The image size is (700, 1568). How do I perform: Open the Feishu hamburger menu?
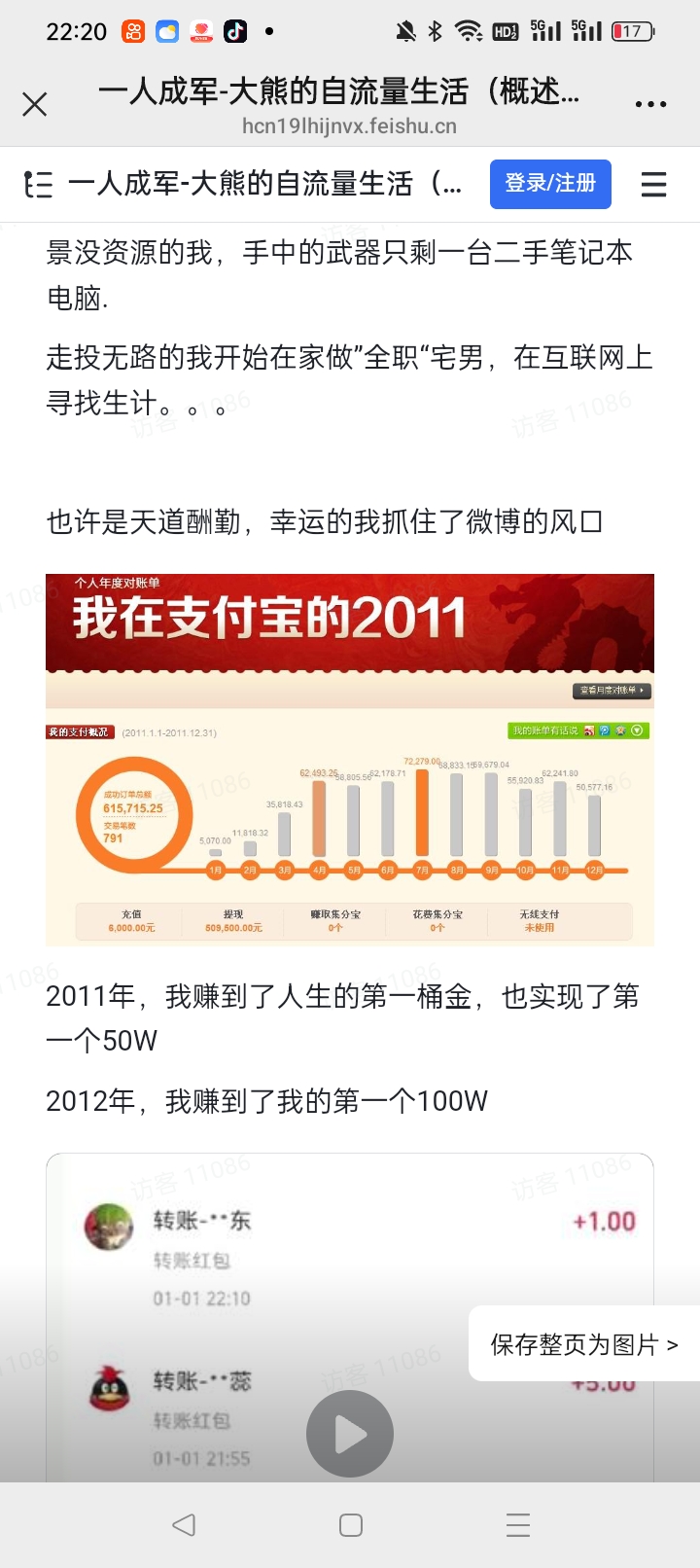coord(653,184)
